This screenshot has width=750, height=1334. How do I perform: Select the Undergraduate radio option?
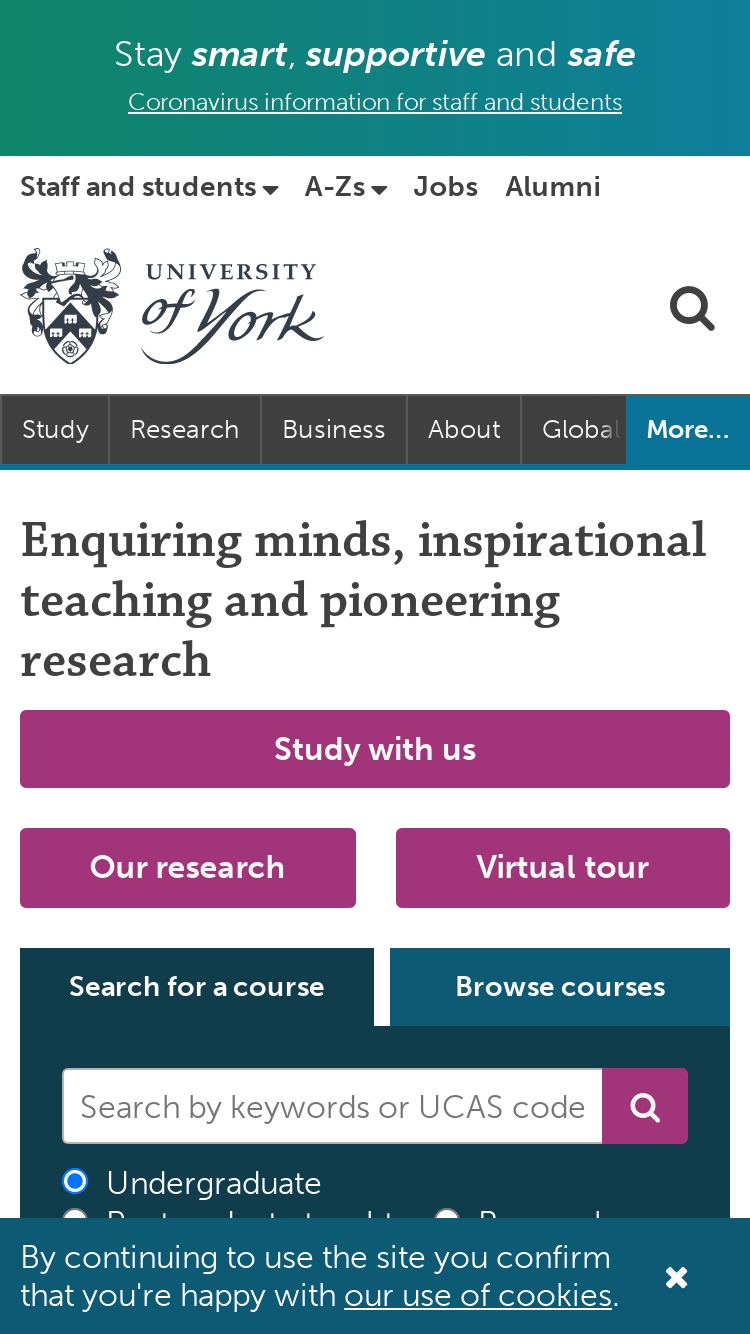[x=75, y=1181]
